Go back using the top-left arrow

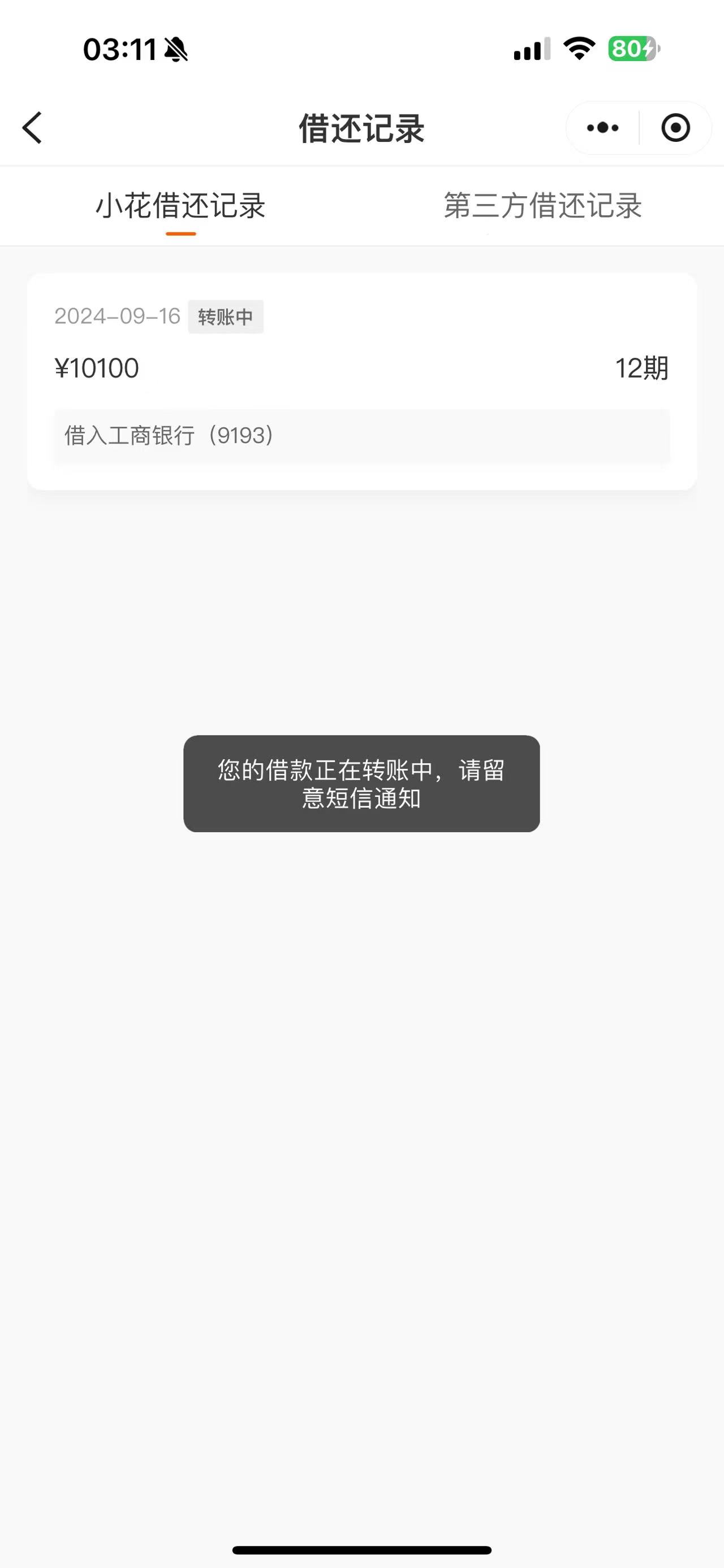pyautogui.click(x=32, y=128)
